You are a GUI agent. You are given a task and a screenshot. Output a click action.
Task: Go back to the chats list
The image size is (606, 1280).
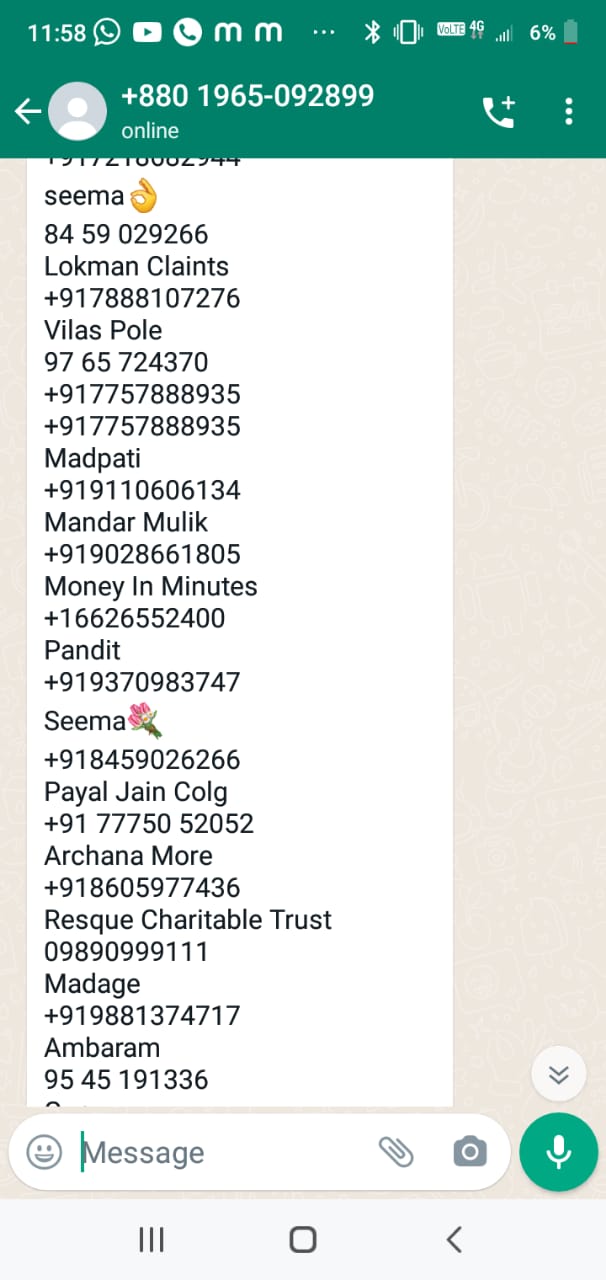pyautogui.click(x=28, y=111)
